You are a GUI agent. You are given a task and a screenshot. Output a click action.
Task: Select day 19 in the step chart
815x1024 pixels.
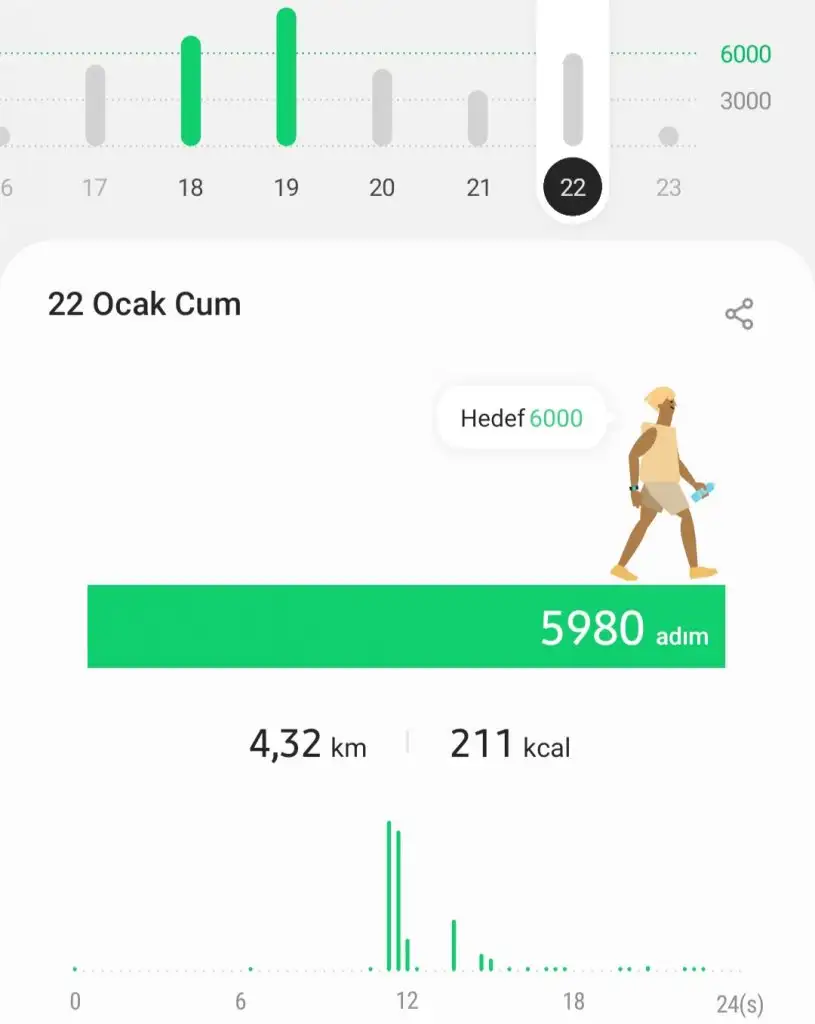pyautogui.click(x=286, y=187)
